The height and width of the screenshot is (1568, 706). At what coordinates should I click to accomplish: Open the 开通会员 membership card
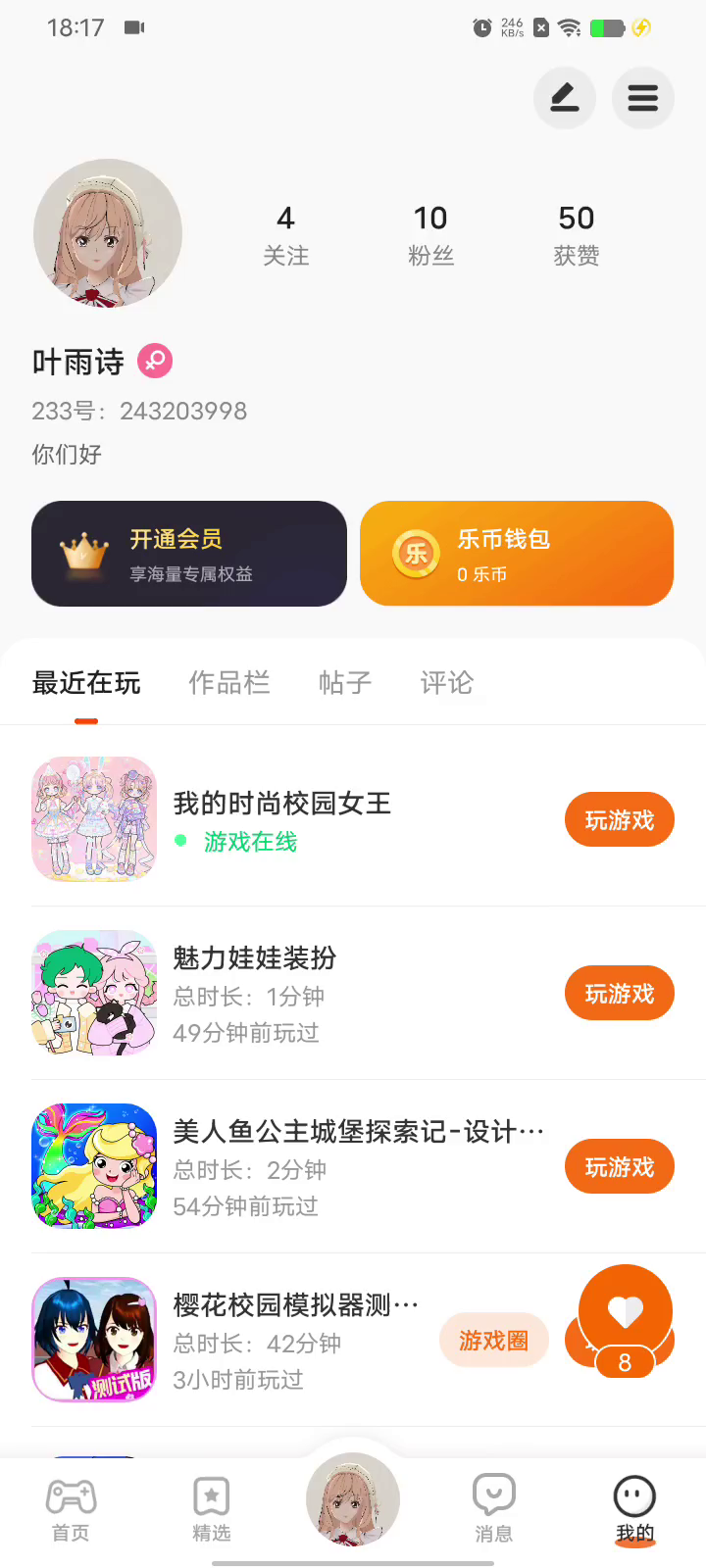pyautogui.click(x=189, y=554)
